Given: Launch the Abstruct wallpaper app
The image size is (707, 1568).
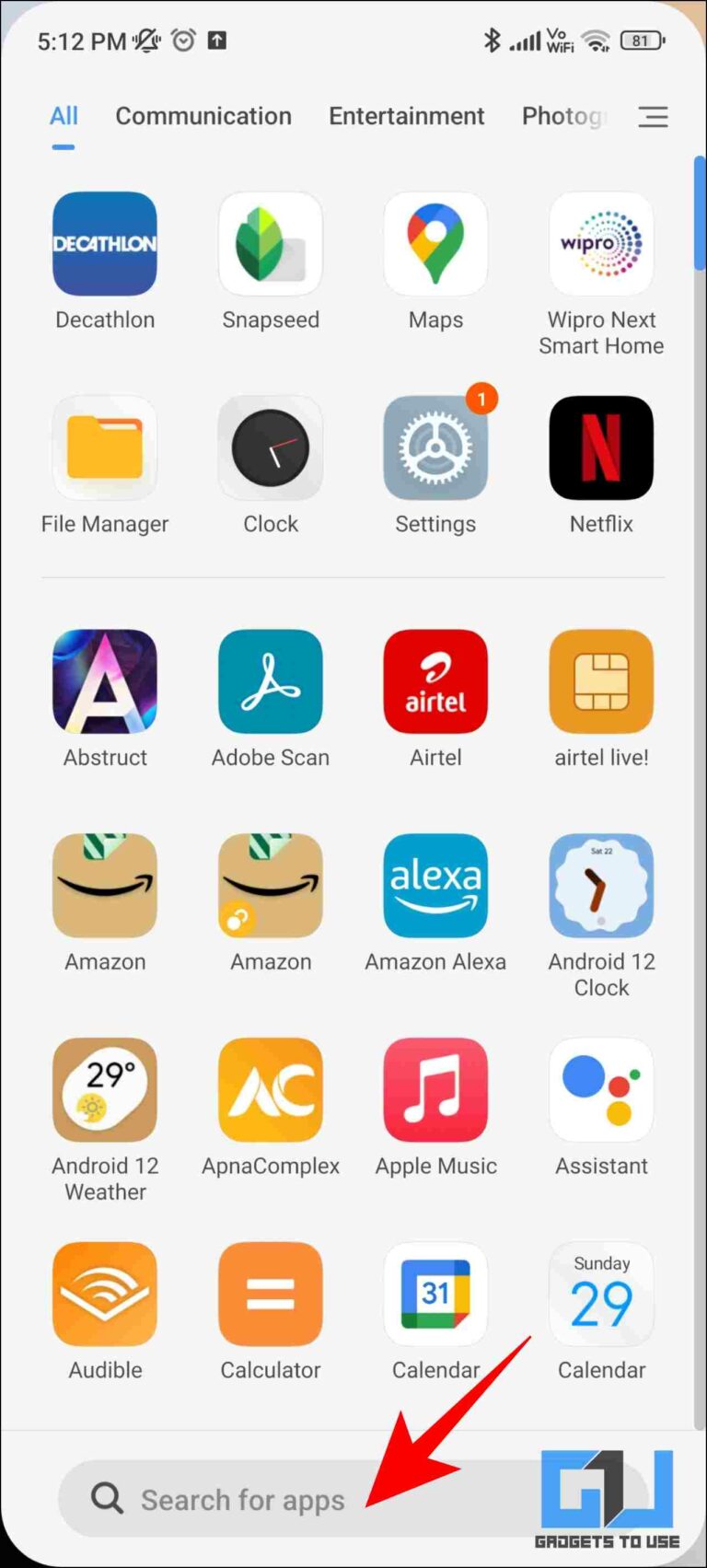Looking at the screenshot, I should tap(104, 681).
